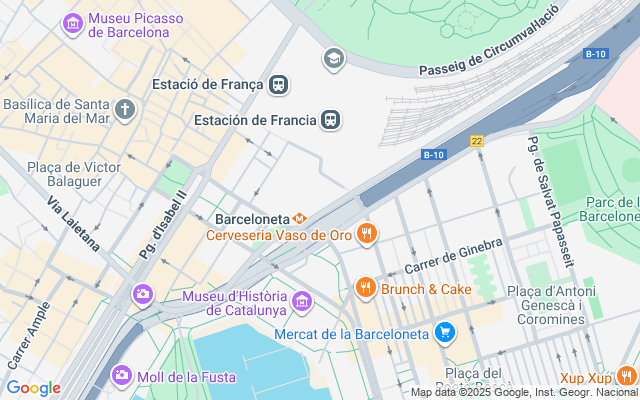Select the Mercat de la Barceloneta shopping pin
This screenshot has height=400, width=640.
coord(444,333)
